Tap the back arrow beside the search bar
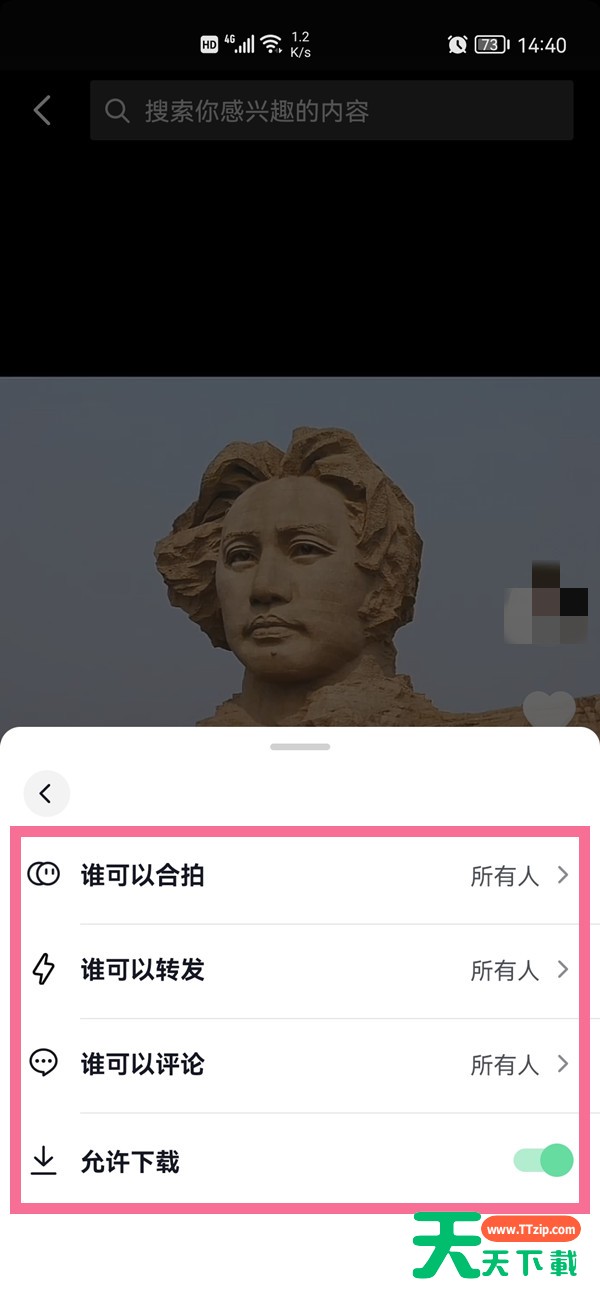 [x=42, y=110]
